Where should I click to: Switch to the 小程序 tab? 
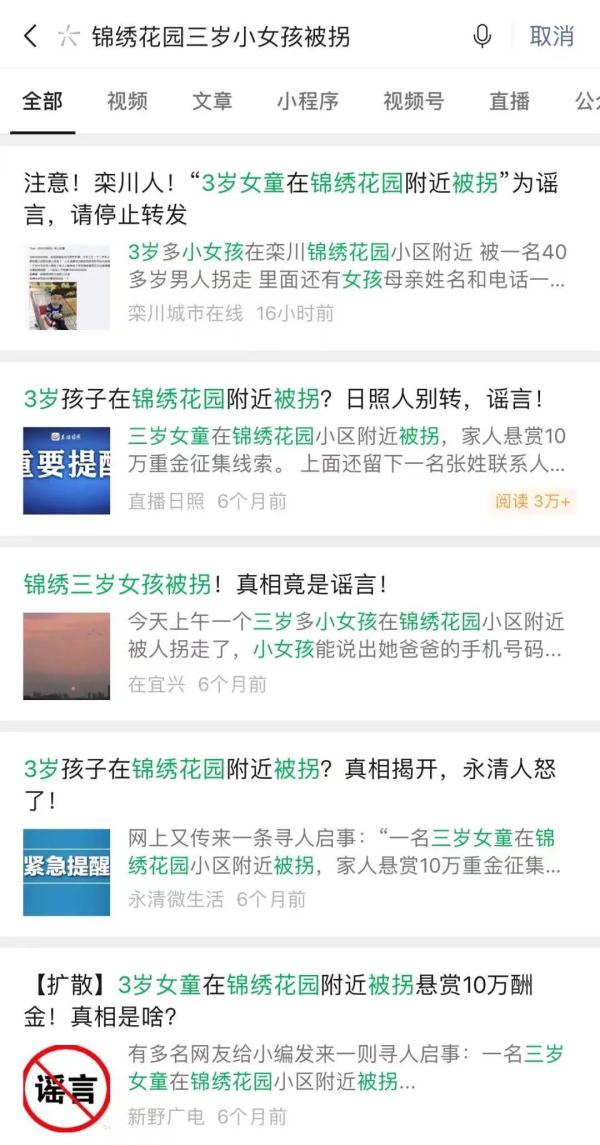pyautogui.click(x=307, y=101)
